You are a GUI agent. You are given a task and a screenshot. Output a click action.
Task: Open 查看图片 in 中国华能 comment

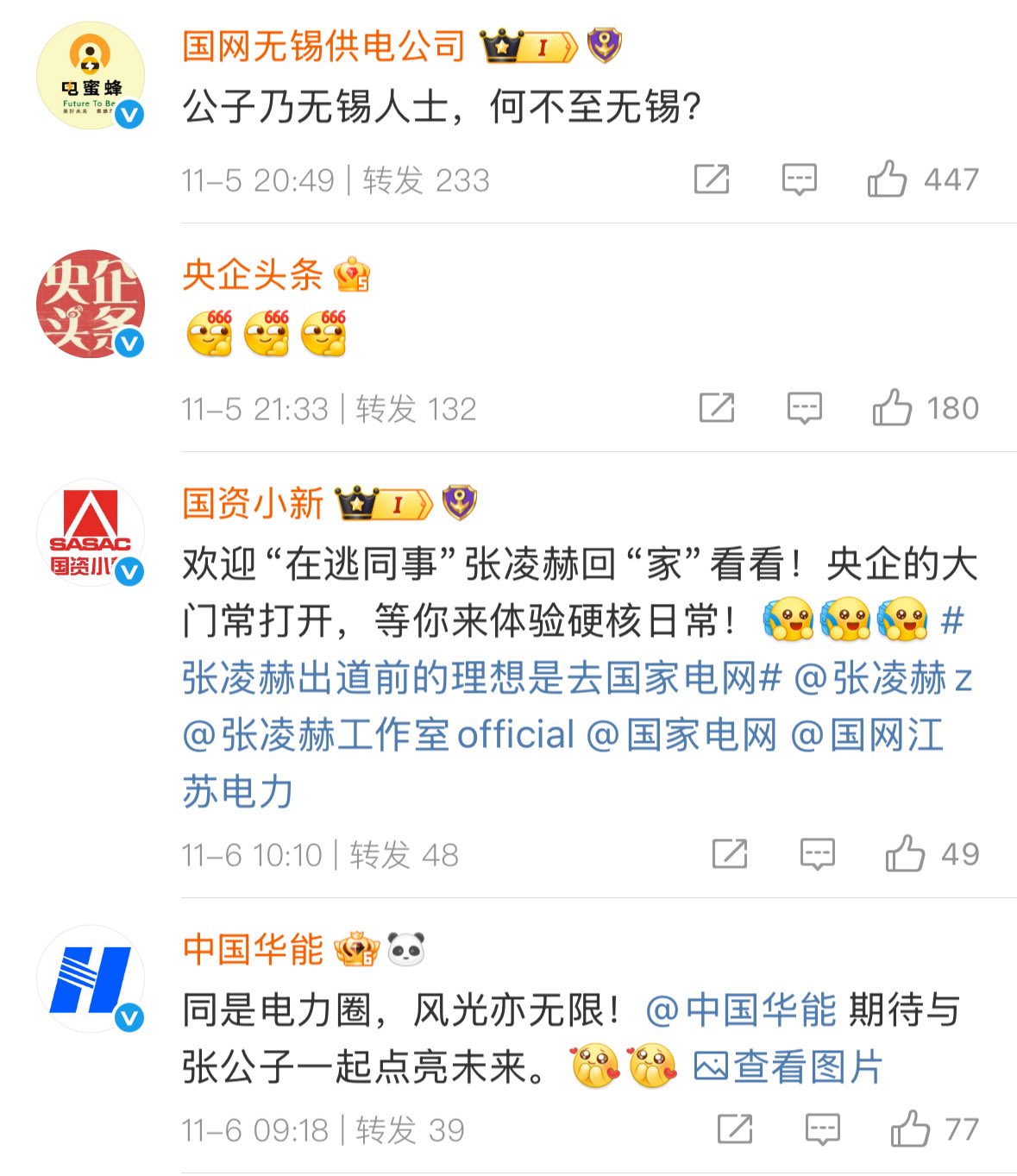point(788,1067)
